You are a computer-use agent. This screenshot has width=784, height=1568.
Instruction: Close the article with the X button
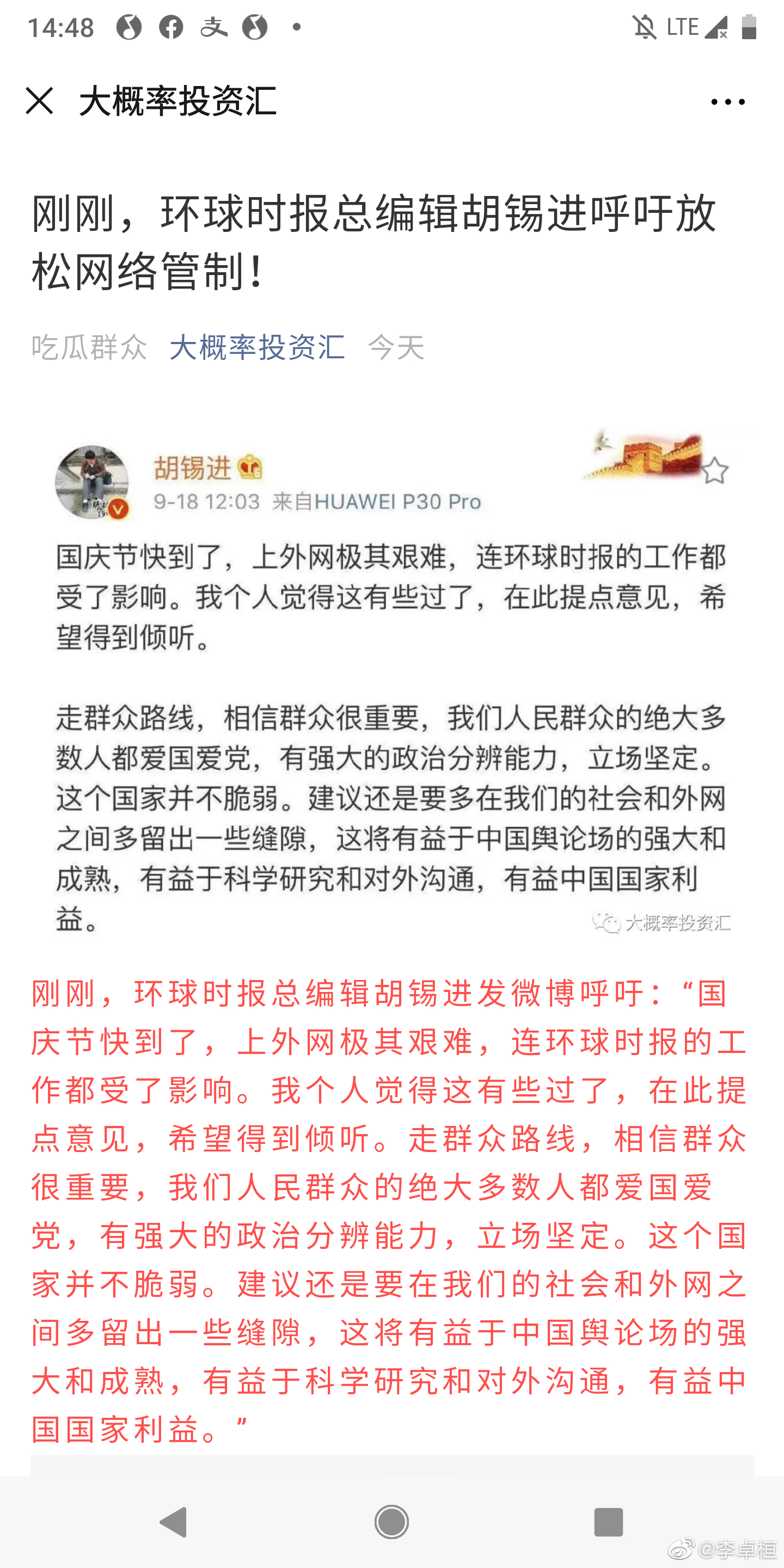point(40,101)
